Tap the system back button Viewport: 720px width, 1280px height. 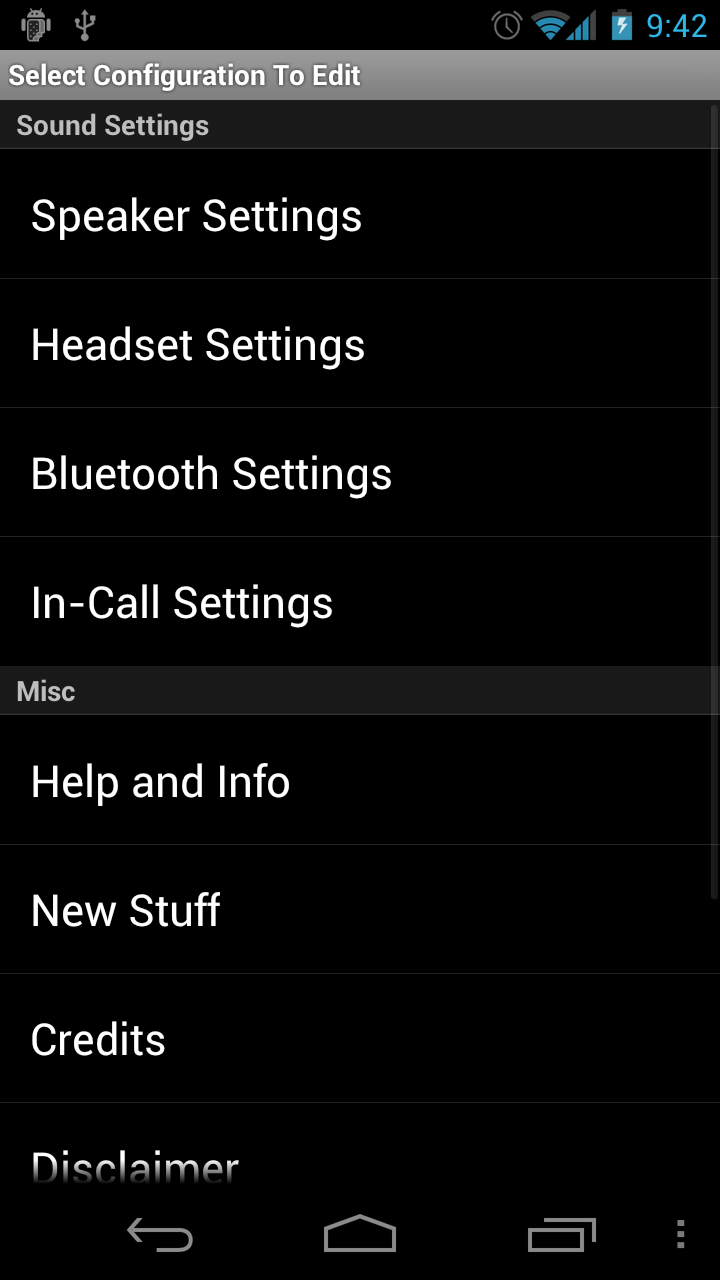(160, 1236)
